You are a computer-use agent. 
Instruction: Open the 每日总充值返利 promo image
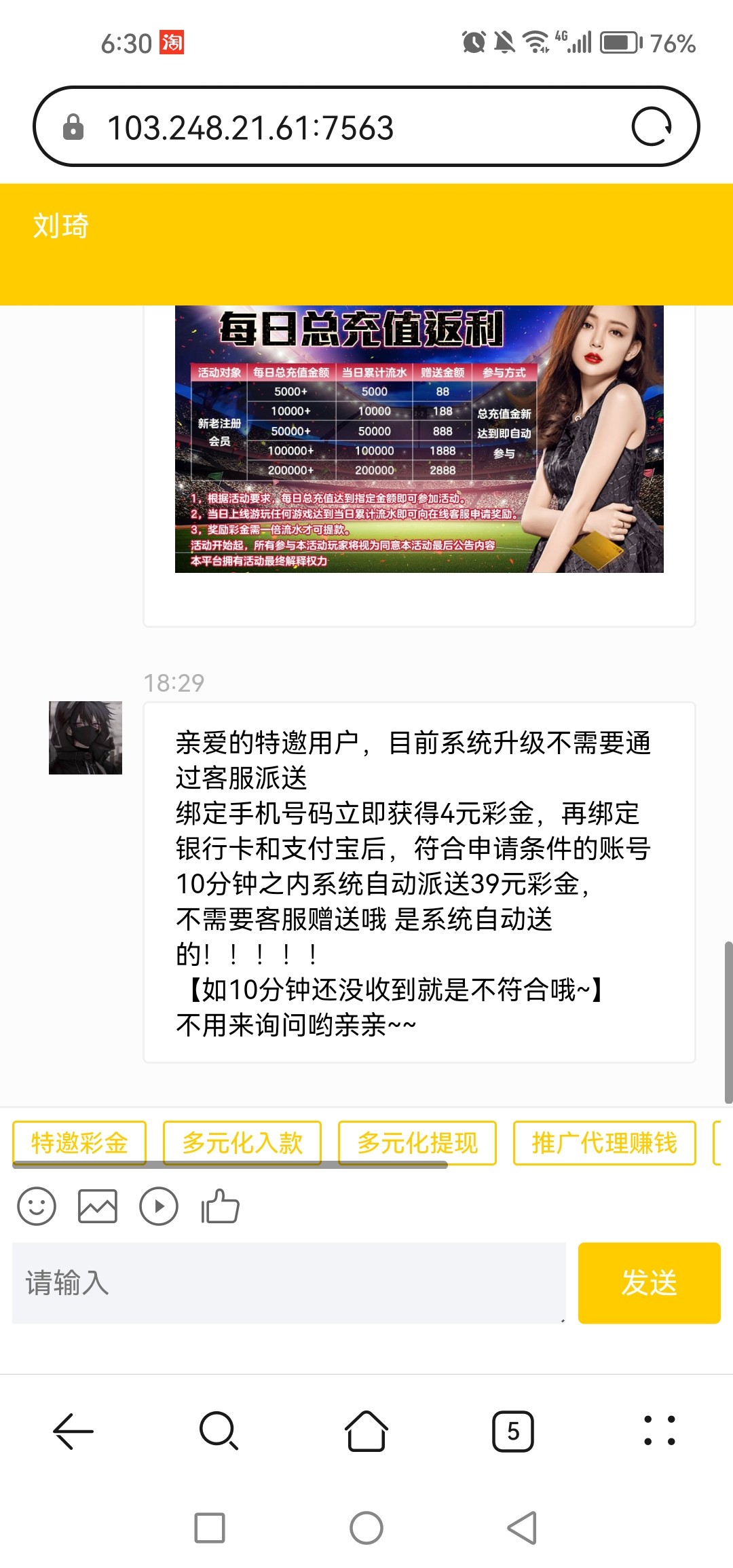pyautogui.click(x=419, y=439)
